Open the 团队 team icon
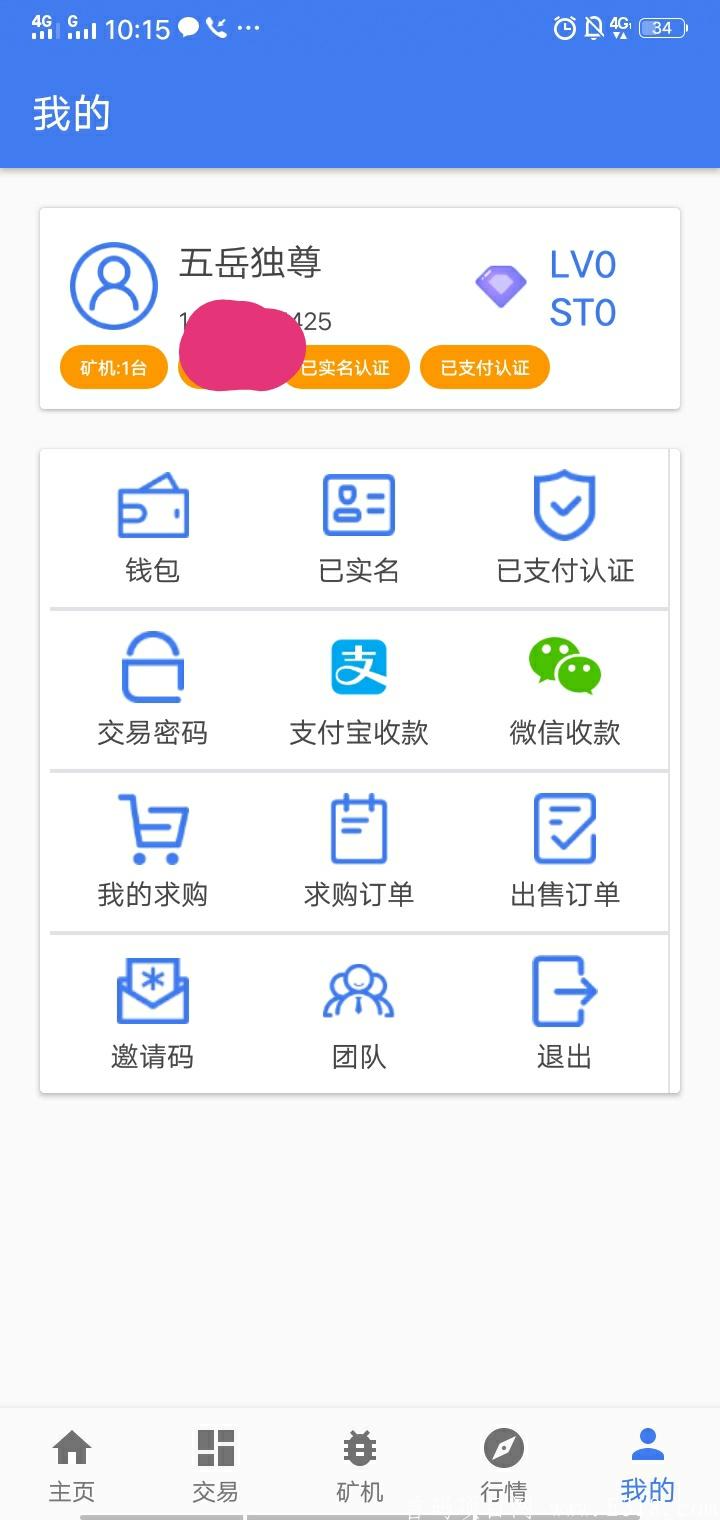The width and height of the screenshot is (720, 1520). (x=359, y=990)
